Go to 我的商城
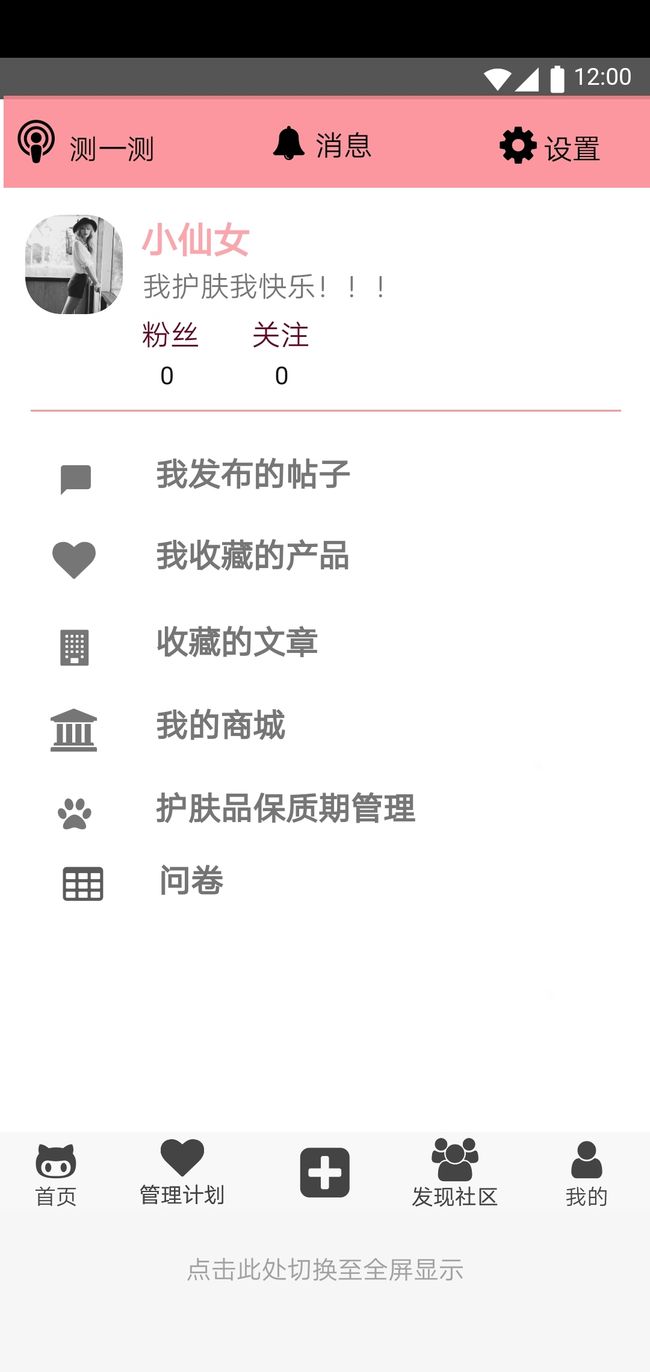The height and width of the screenshot is (1372, 650). [x=325, y=727]
